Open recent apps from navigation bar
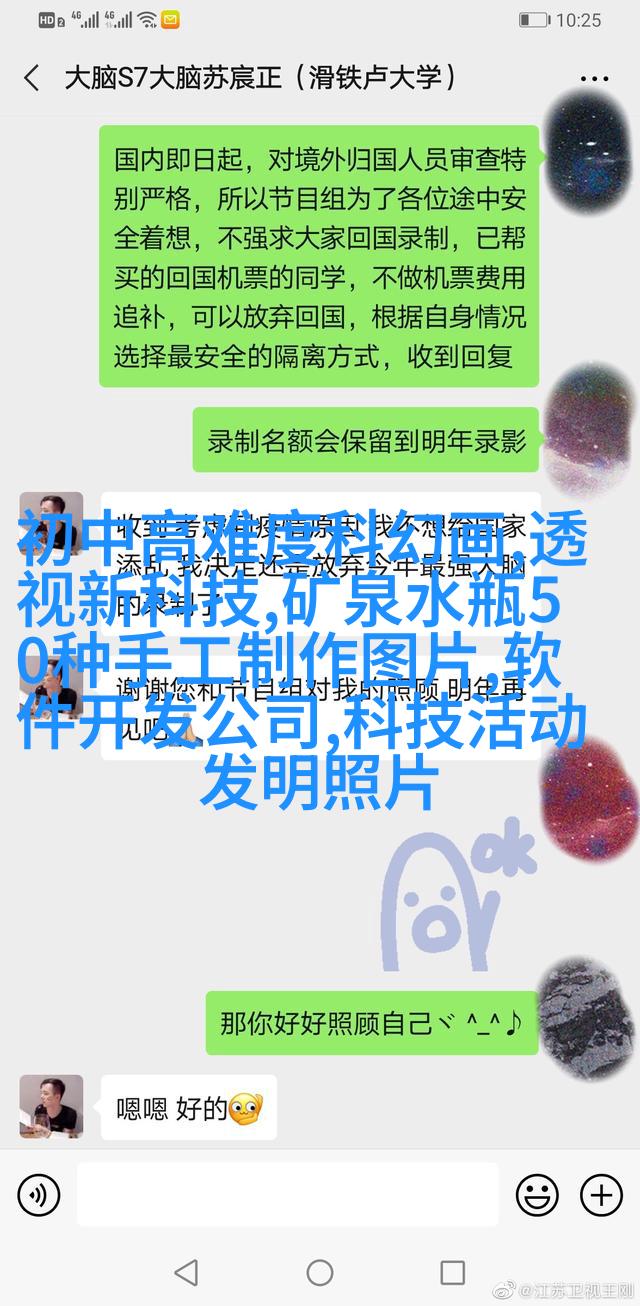The image size is (640, 1306). [x=452, y=1273]
